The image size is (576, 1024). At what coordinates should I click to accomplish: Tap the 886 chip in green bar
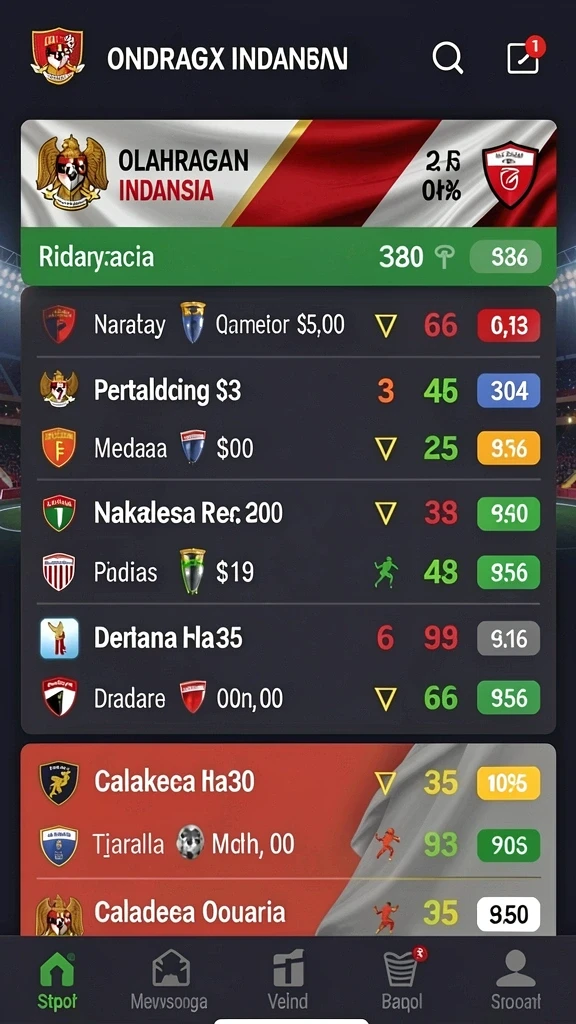(x=505, y=257)
